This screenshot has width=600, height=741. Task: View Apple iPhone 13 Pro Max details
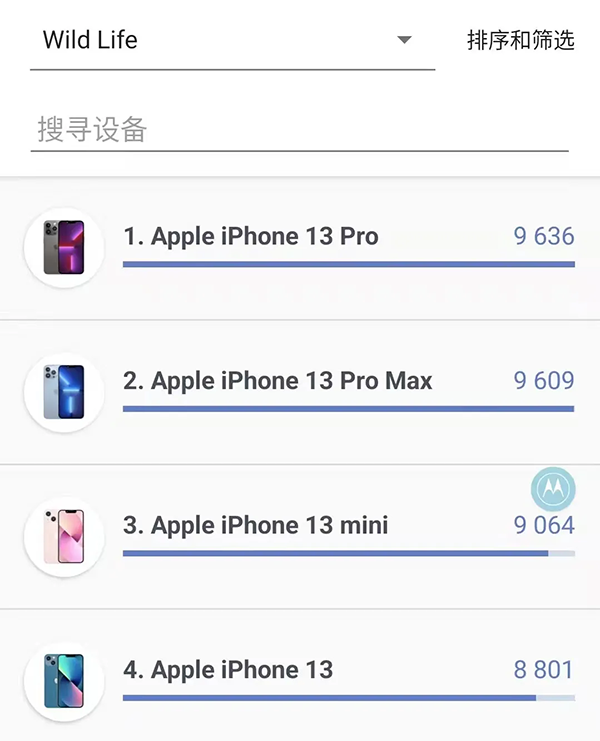278,381
